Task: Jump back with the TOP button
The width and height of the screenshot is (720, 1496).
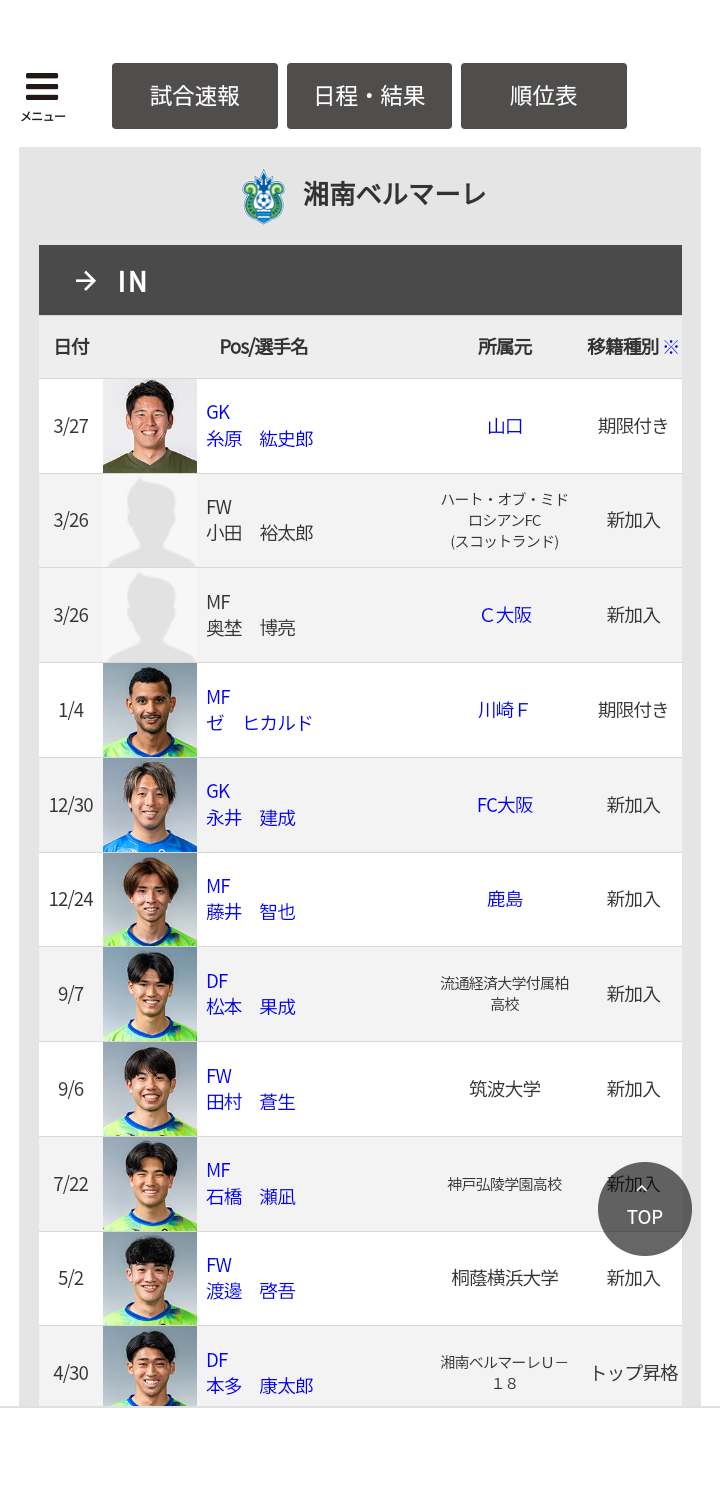Action: [645, 1209]
